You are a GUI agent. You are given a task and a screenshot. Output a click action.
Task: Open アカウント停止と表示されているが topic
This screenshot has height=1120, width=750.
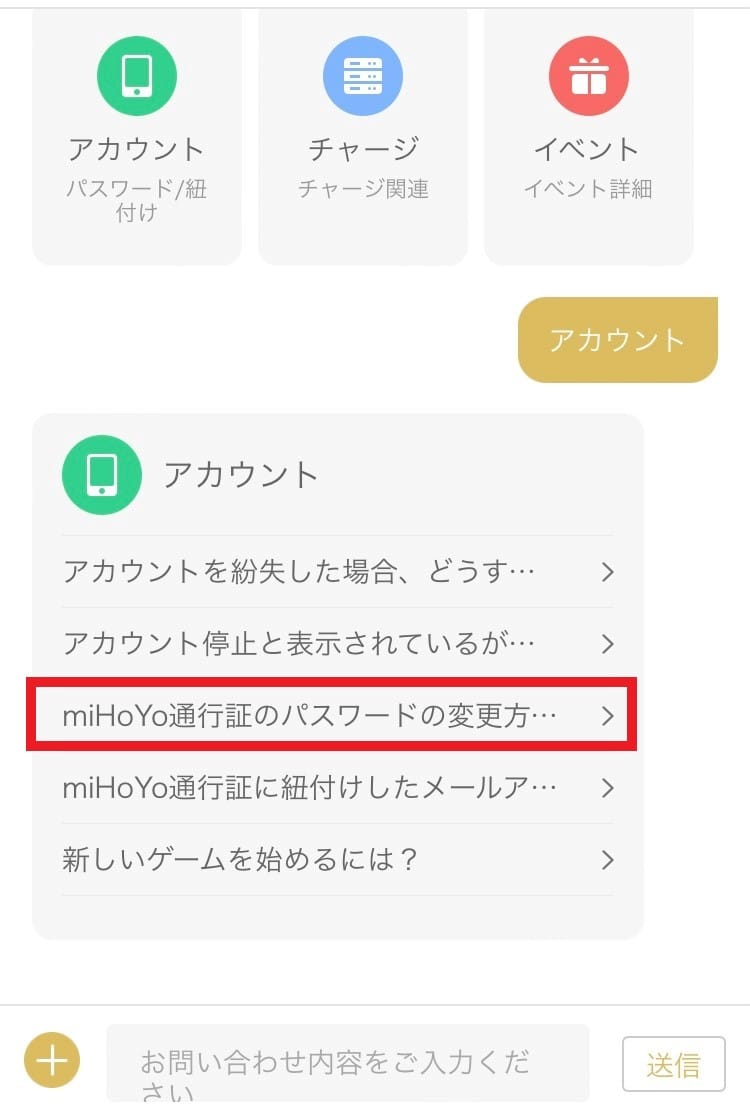point(337,643)
